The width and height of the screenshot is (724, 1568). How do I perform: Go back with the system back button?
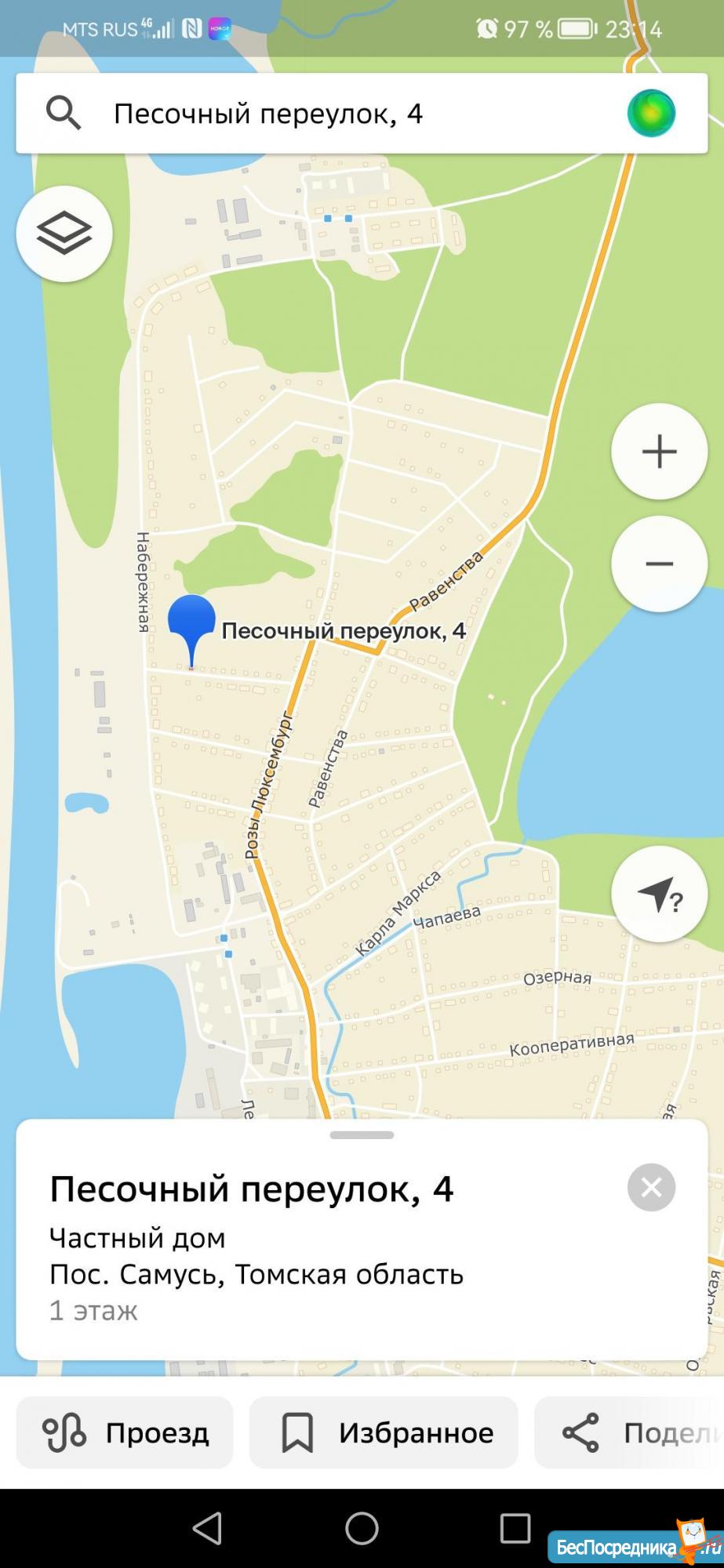[x=207, y=1528]
